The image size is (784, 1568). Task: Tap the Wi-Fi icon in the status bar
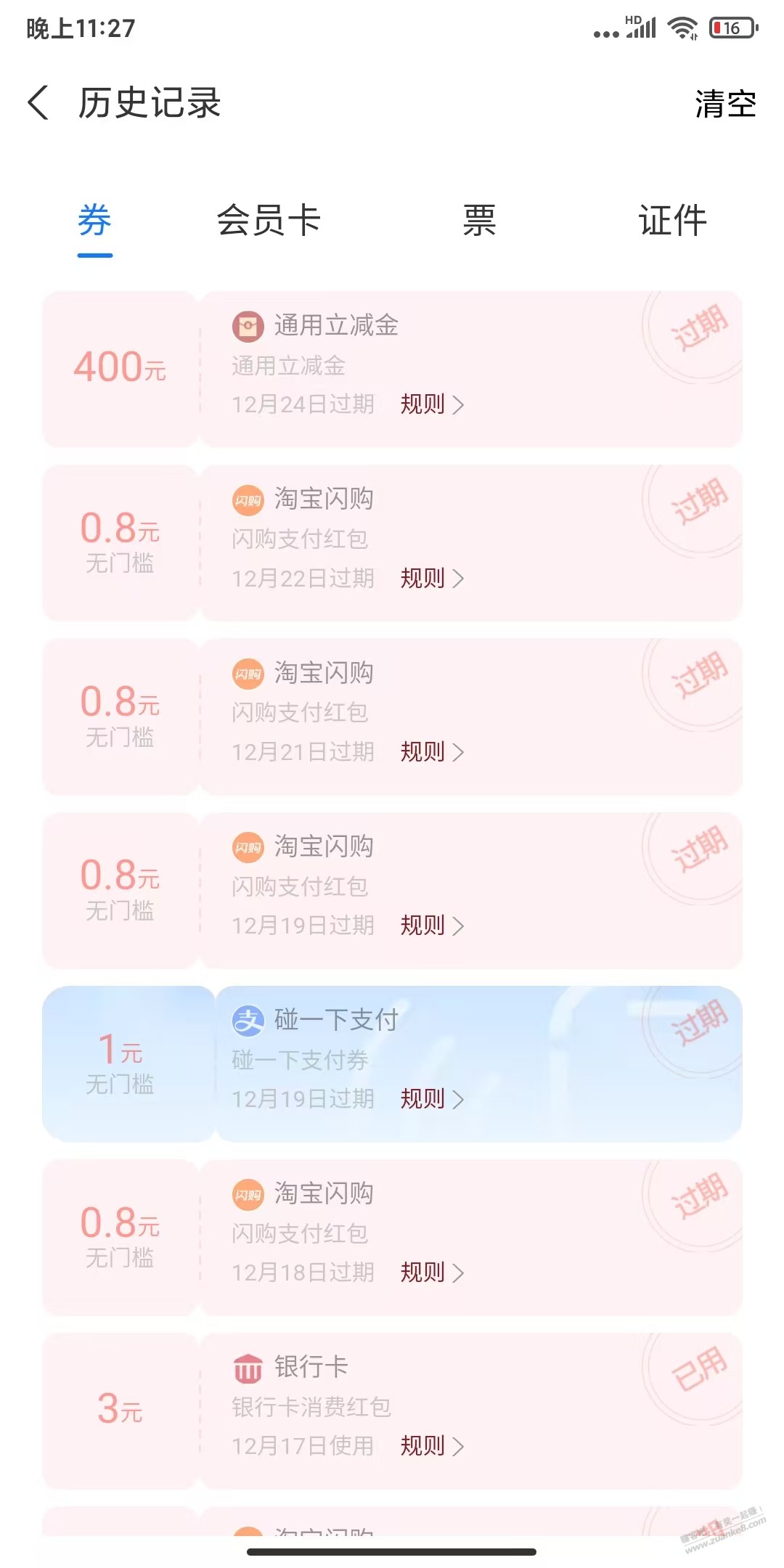click(x=681, y=28)
